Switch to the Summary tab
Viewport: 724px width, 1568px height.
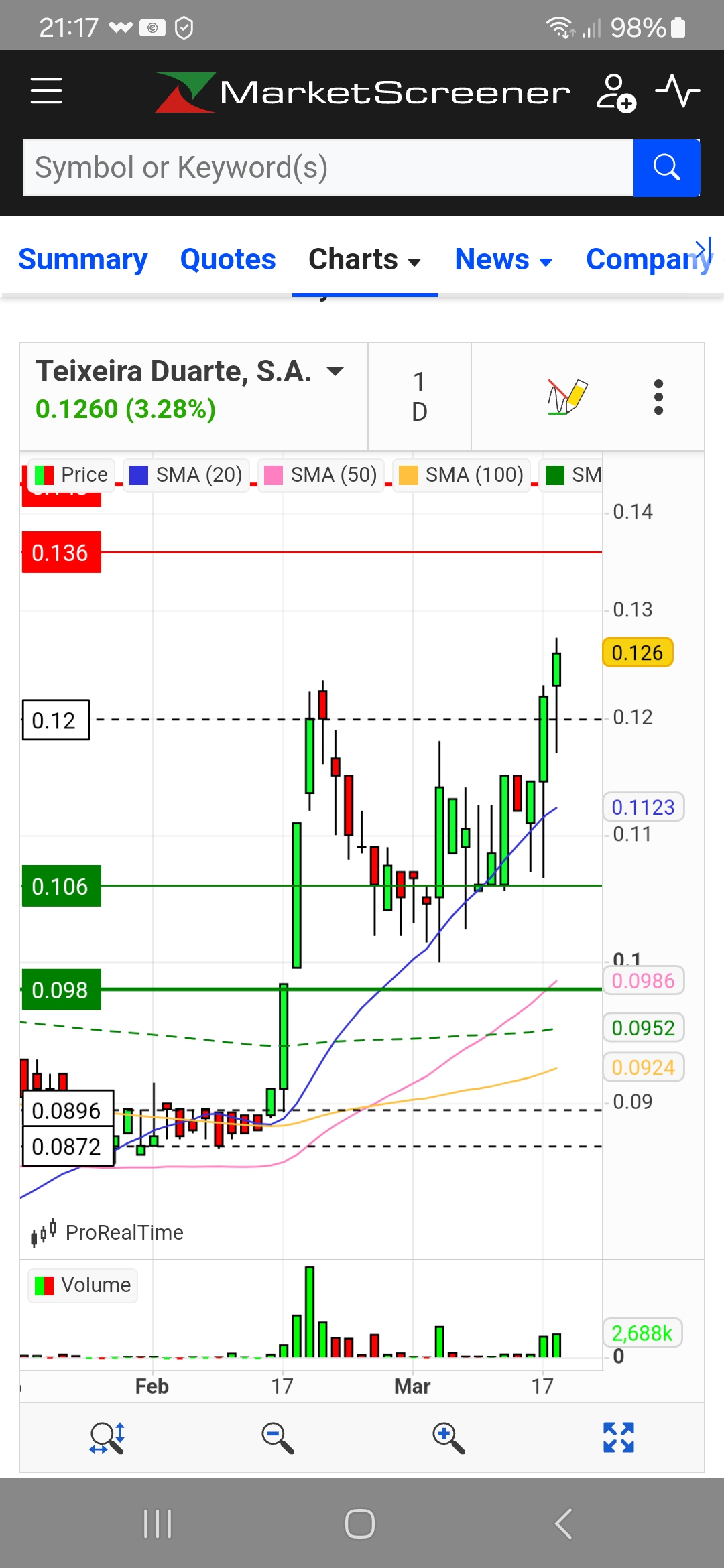tap(83, 259)
